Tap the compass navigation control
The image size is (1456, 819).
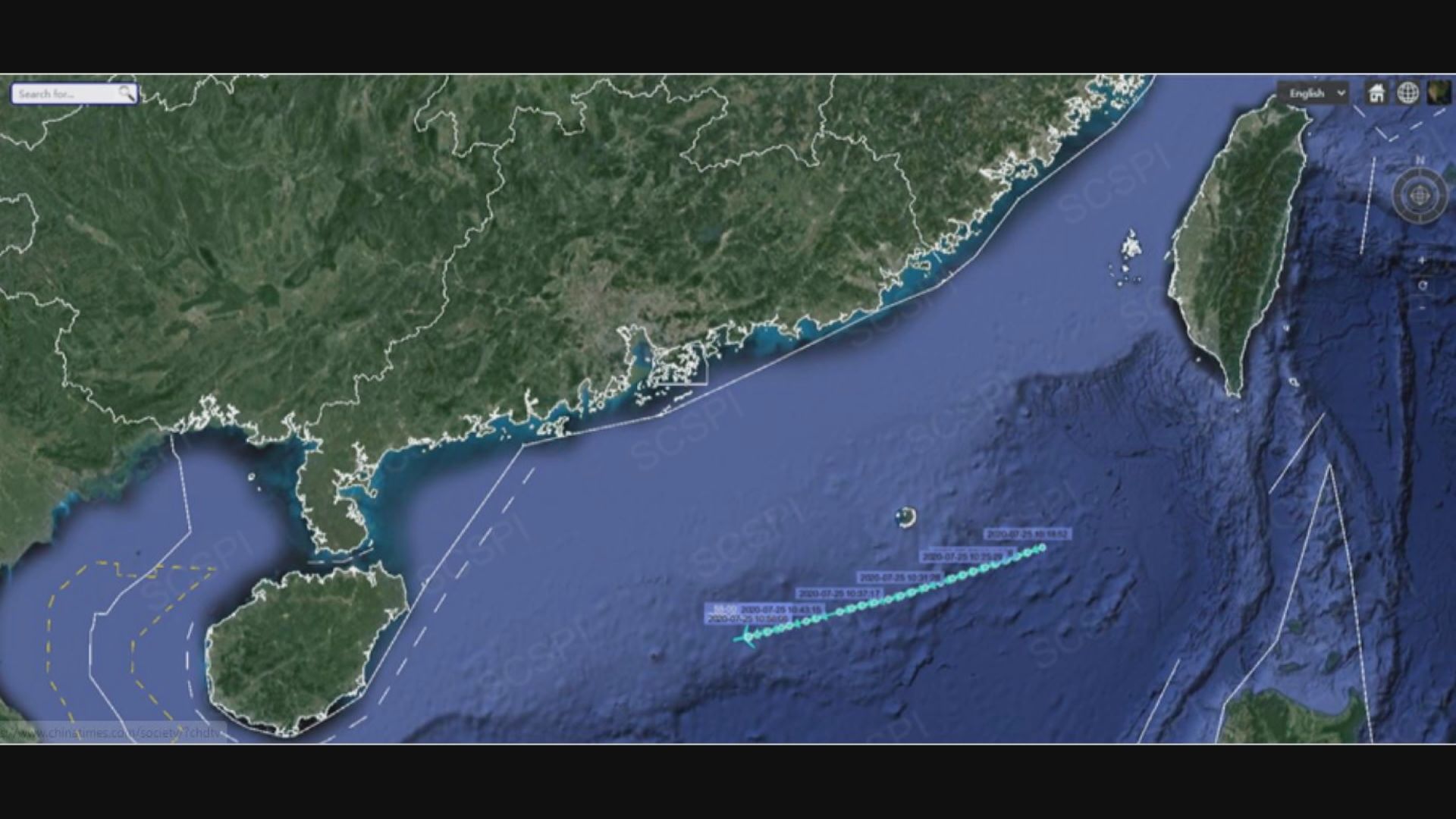(x=1420, y=196)
